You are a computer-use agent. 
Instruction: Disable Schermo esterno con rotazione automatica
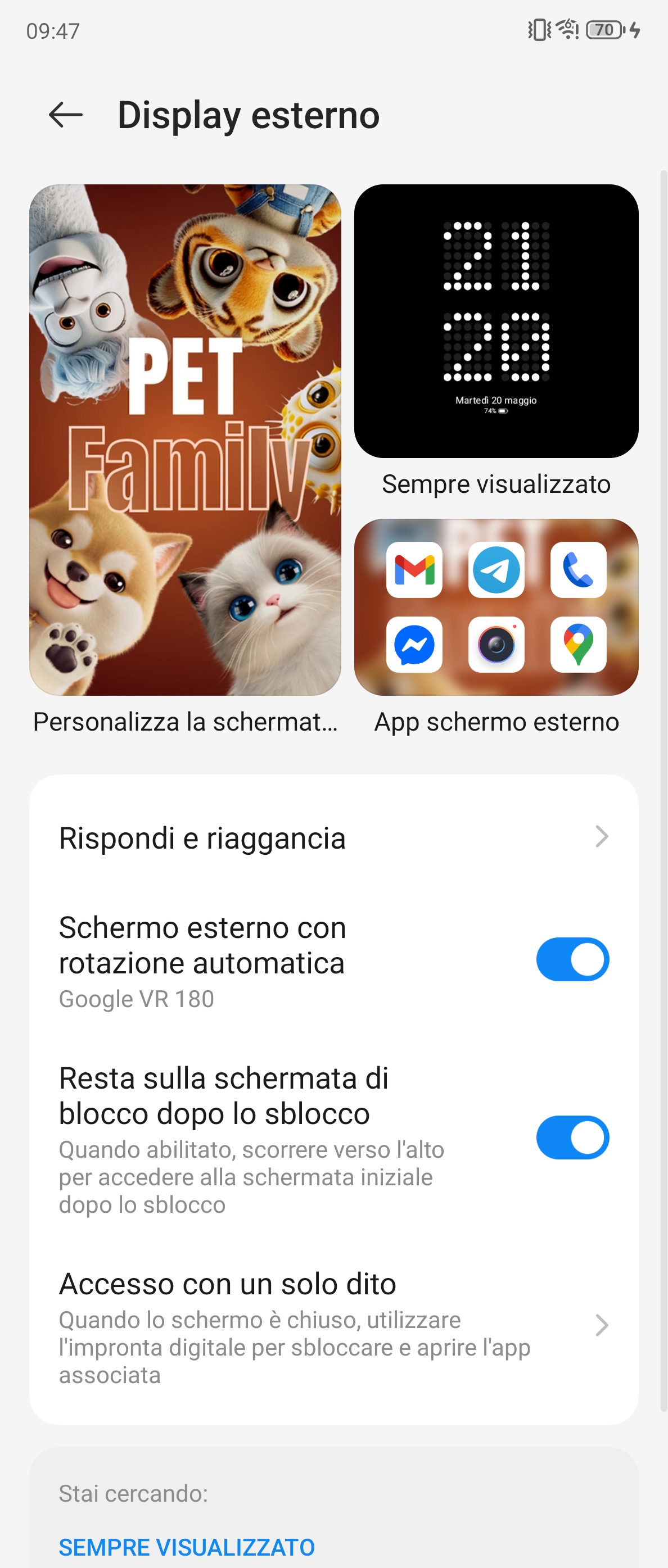(x=572, y=959)
